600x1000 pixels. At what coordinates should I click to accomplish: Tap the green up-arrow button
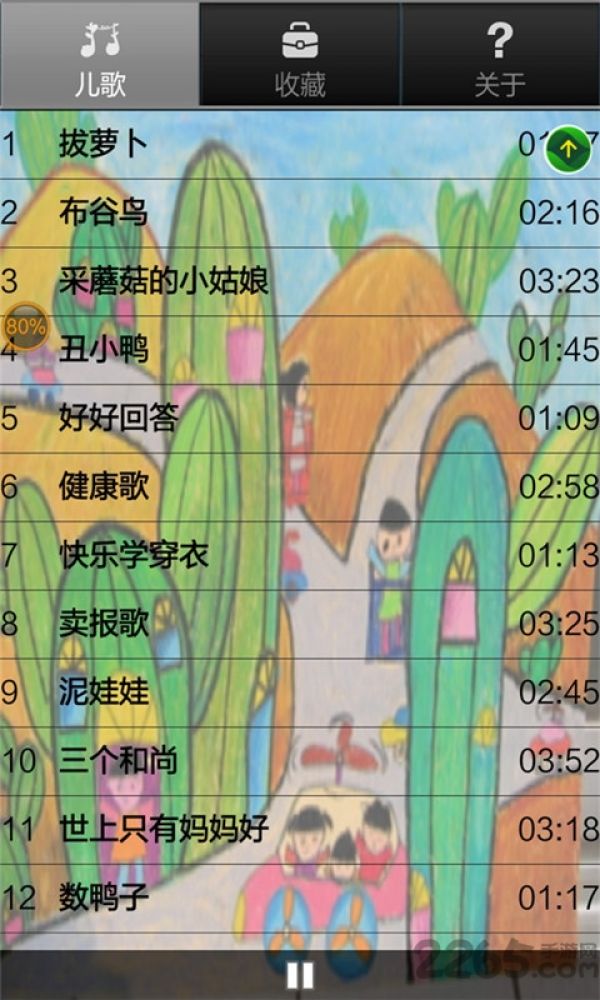coord(568,149)
